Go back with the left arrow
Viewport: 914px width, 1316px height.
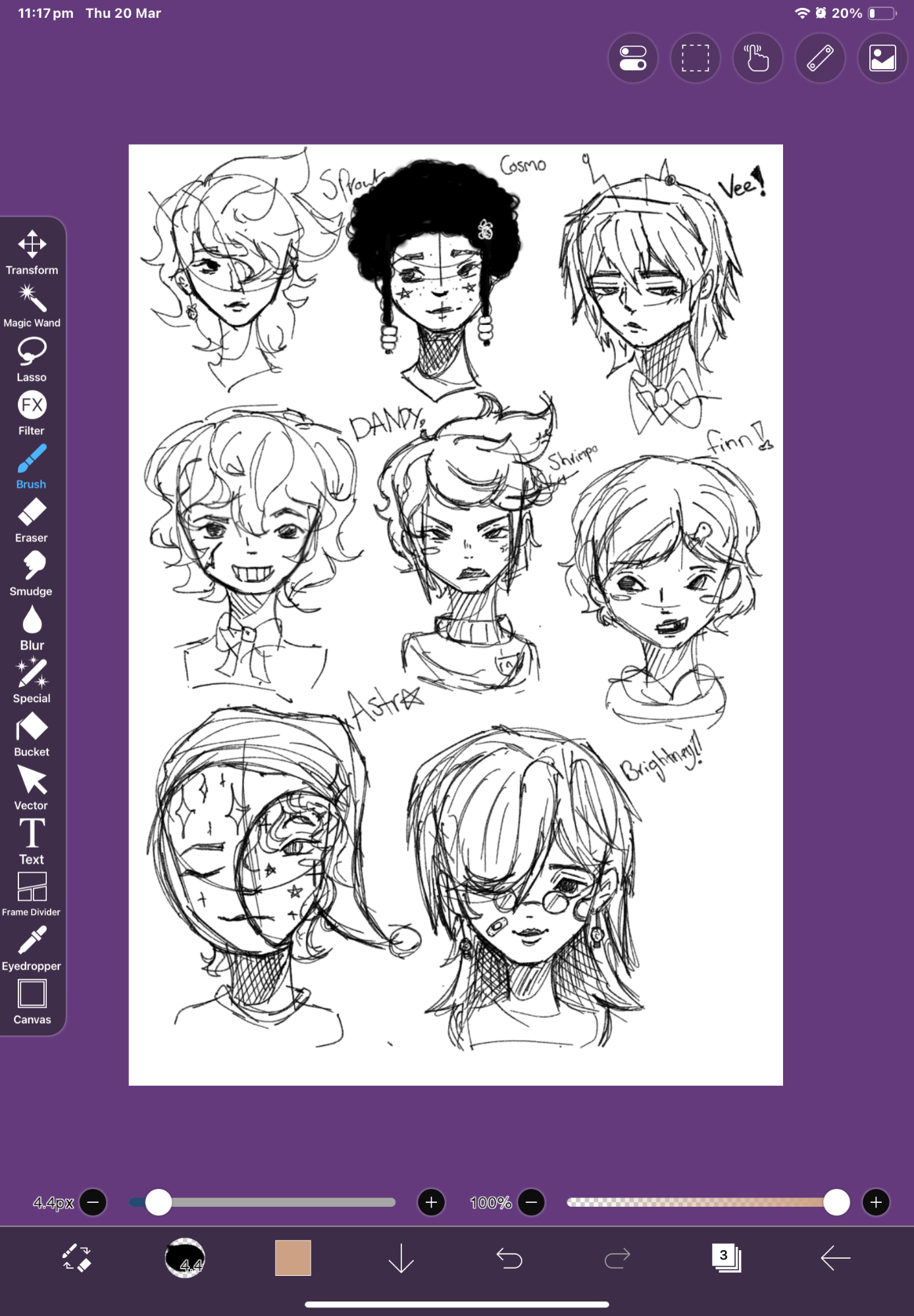pyautogui.click(x=835, y=1258)
